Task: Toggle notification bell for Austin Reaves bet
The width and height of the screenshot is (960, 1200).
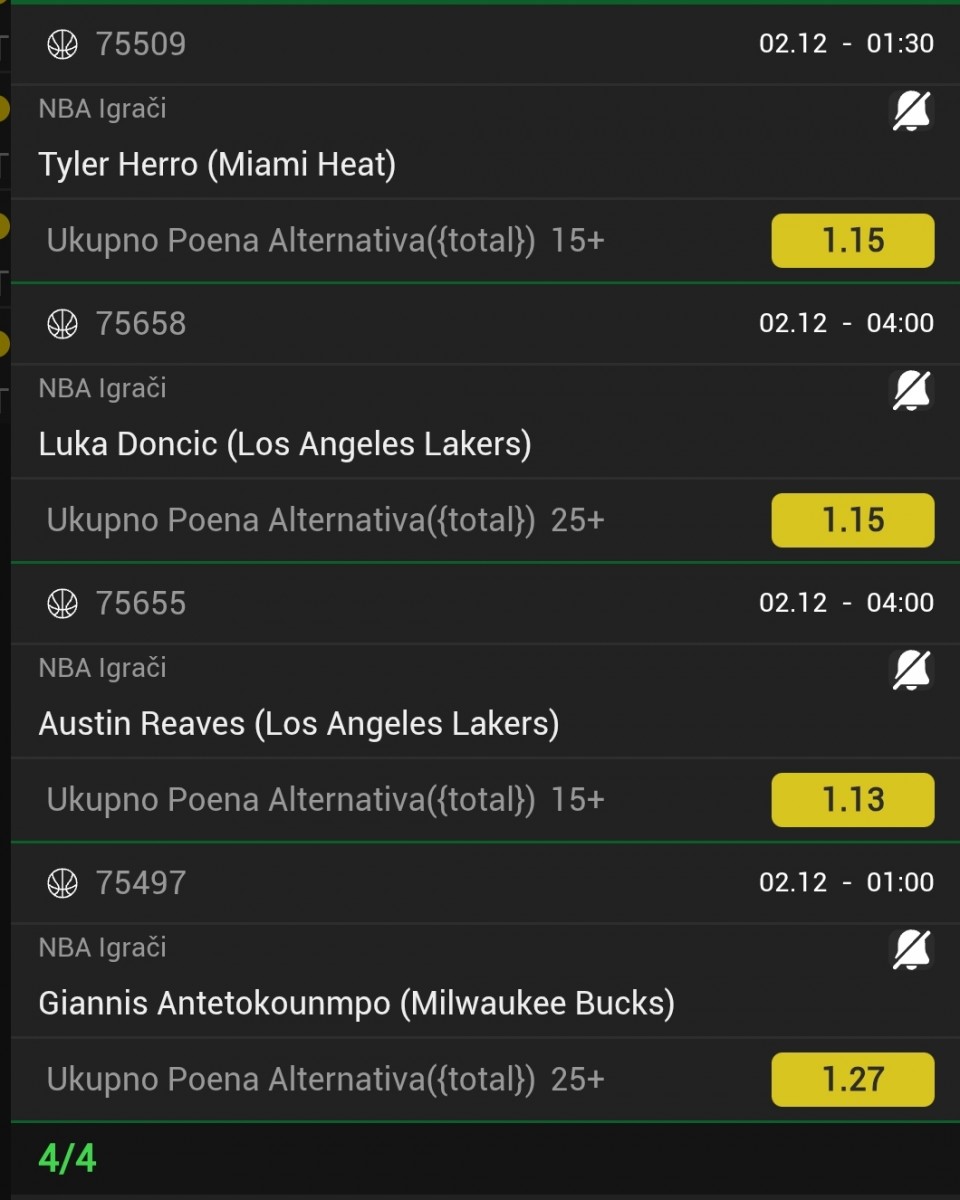Action: pos(911,670)
